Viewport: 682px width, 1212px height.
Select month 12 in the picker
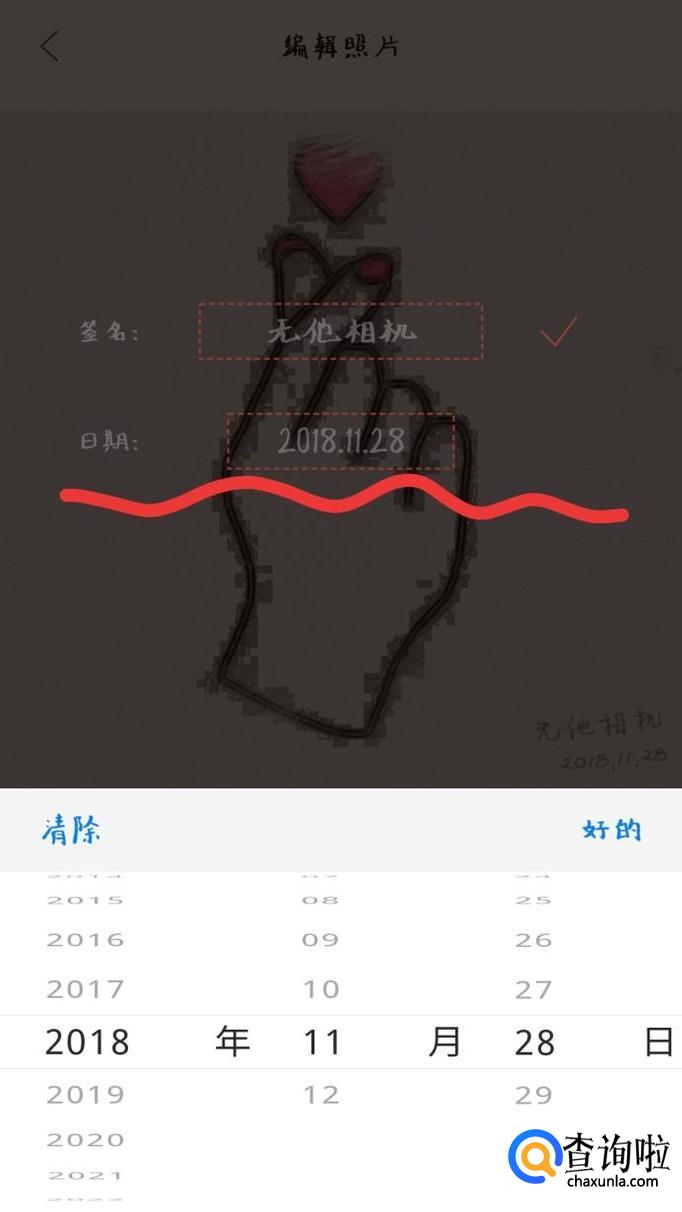tap(322, 1095)
